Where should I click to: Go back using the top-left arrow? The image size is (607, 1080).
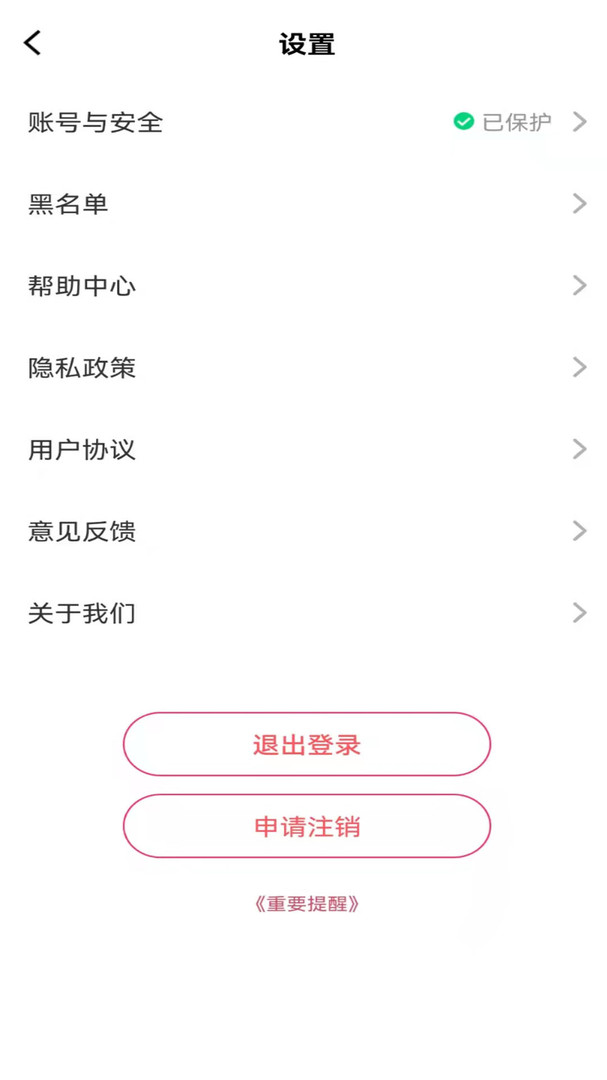tap(32, 43)
